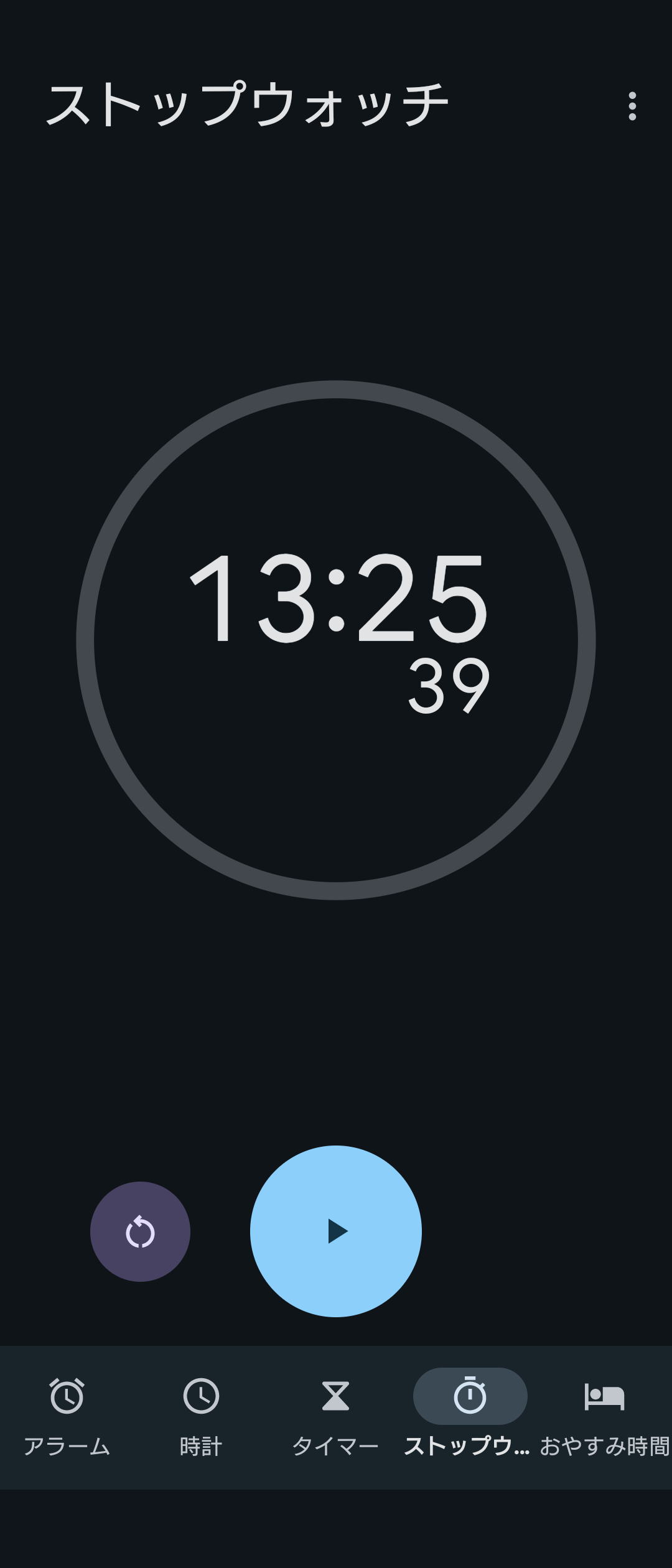Open the overflow menu

632,106
